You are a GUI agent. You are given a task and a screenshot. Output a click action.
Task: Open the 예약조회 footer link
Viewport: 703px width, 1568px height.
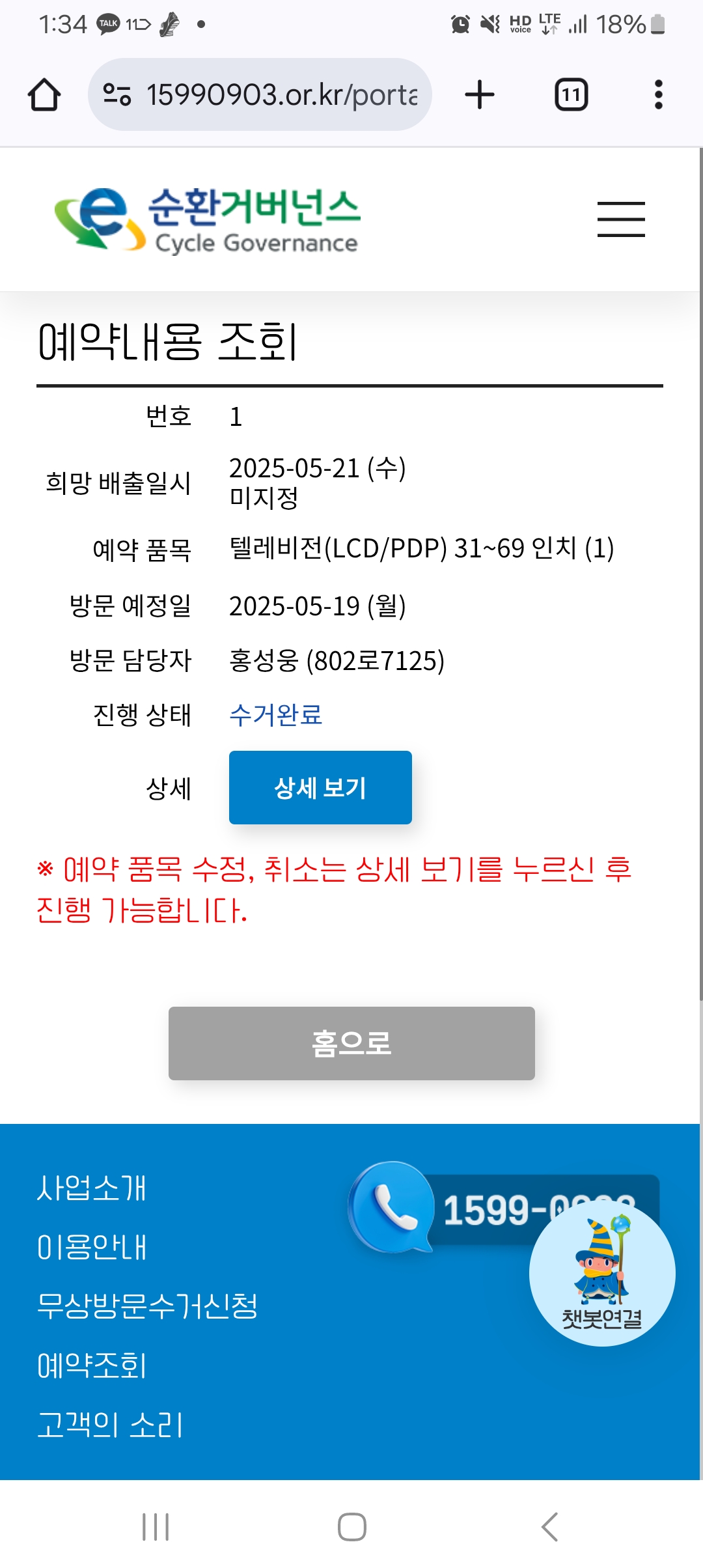coord(92,1365)
